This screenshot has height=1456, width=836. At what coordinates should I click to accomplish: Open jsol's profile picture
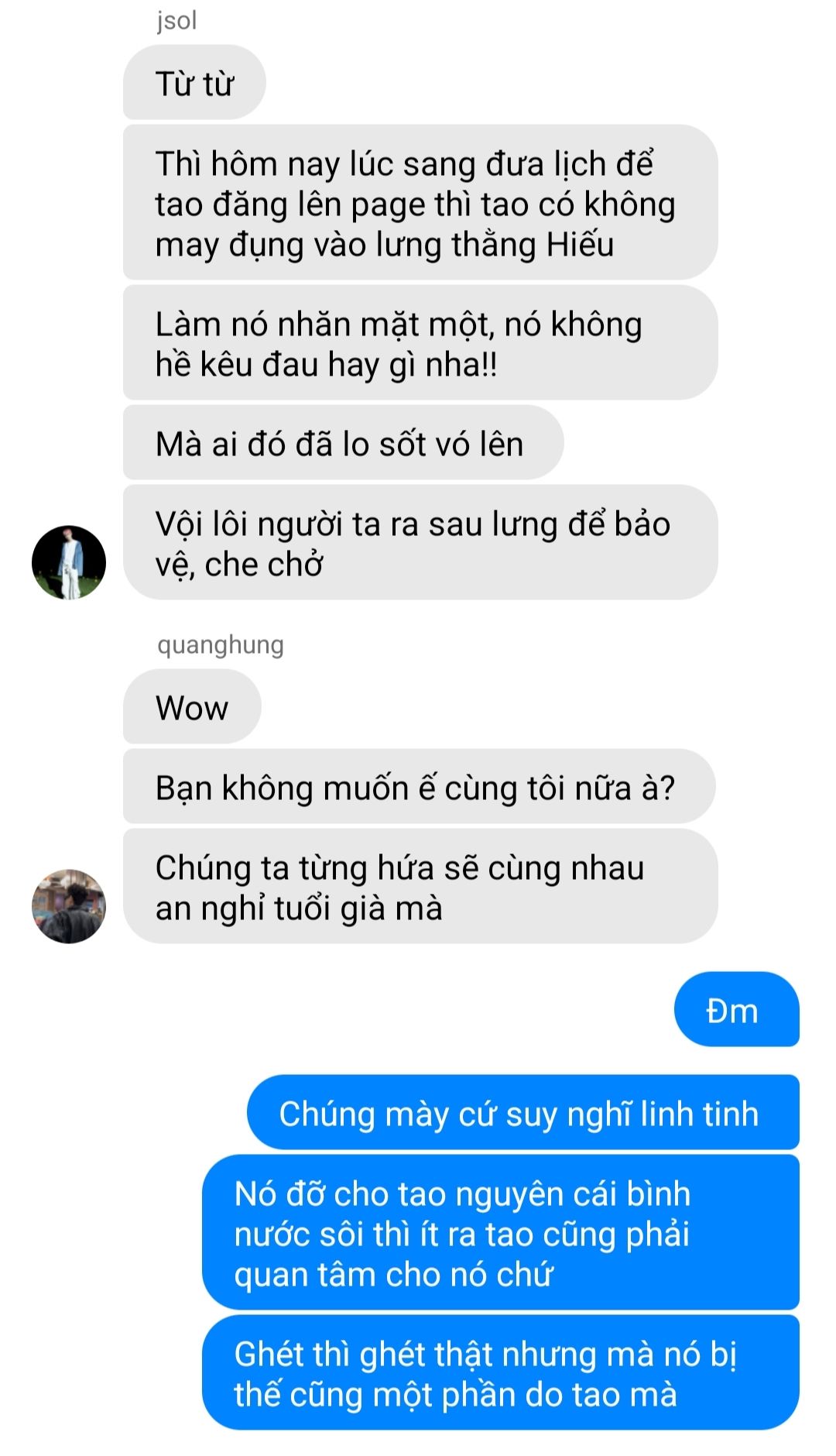pyautogui.click(x=68, y=562)
